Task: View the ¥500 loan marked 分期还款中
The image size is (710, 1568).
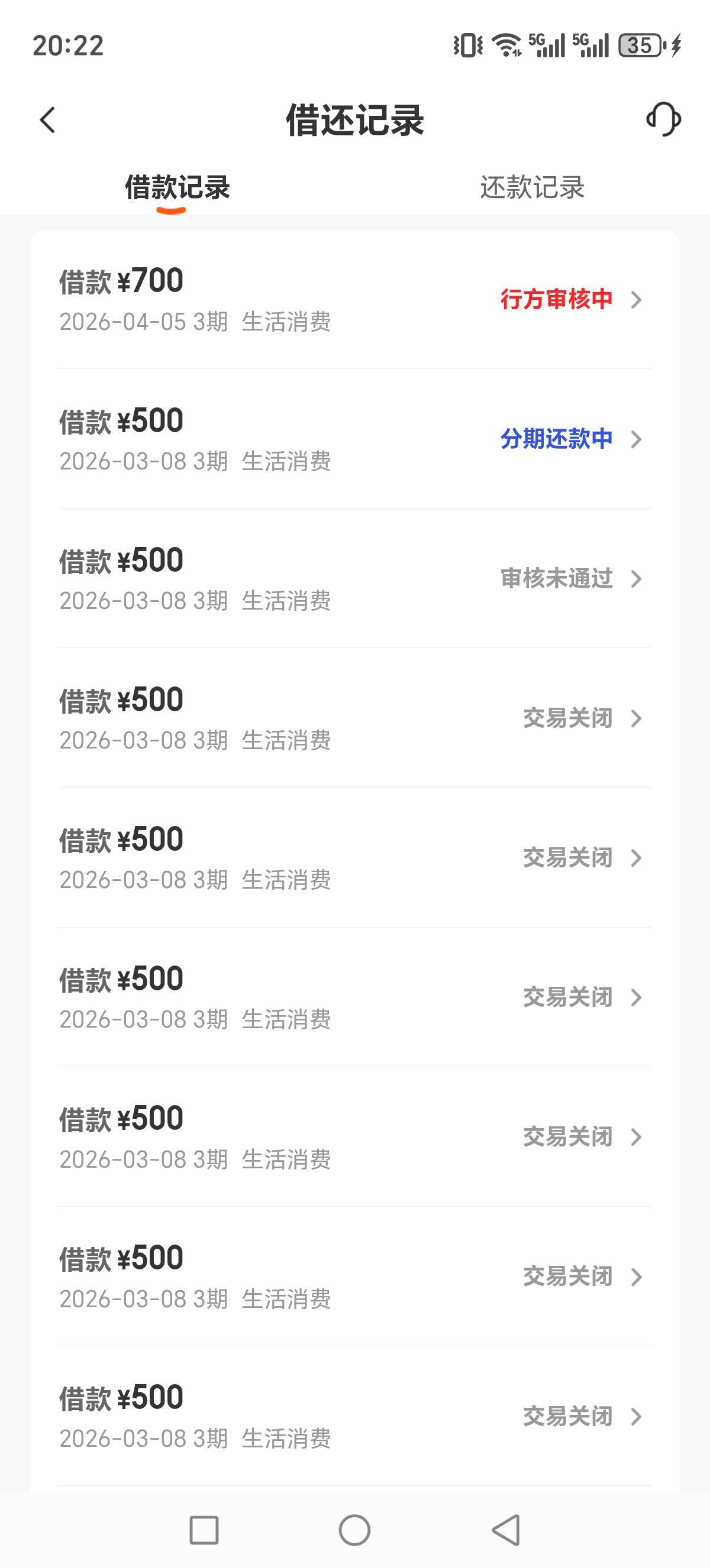Action: point(354,439)
